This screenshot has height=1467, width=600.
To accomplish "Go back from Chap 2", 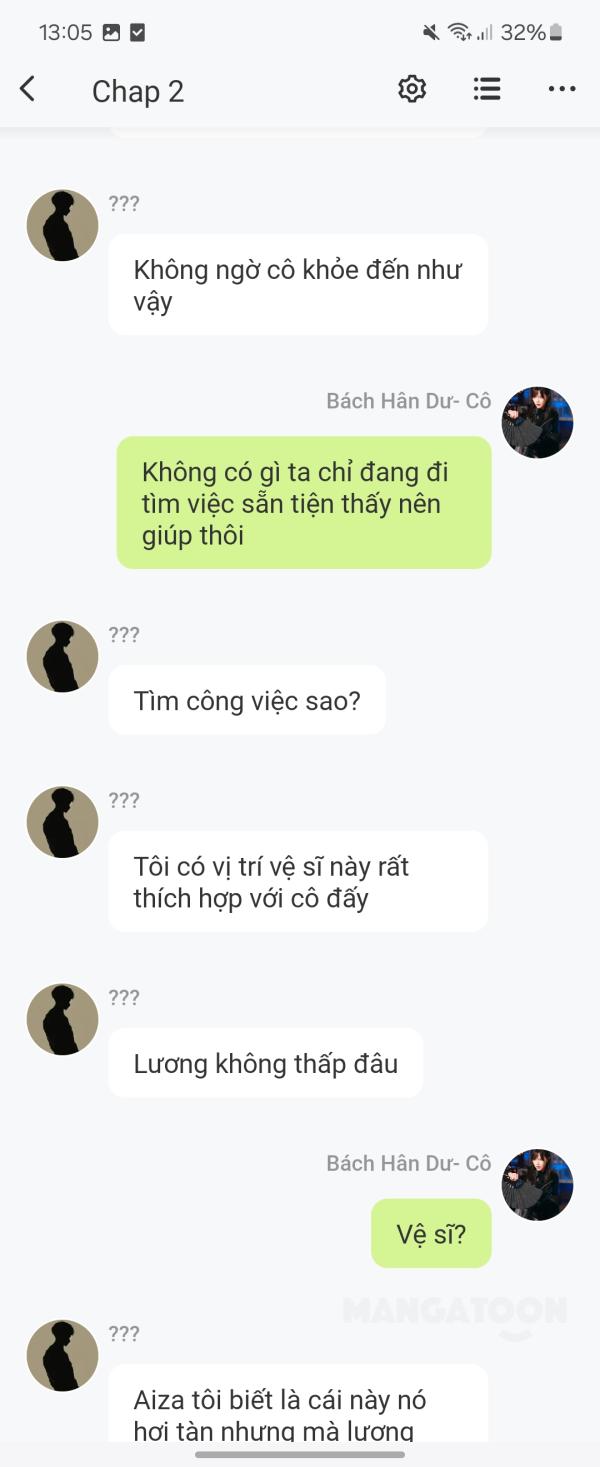I will click(28, 90).
